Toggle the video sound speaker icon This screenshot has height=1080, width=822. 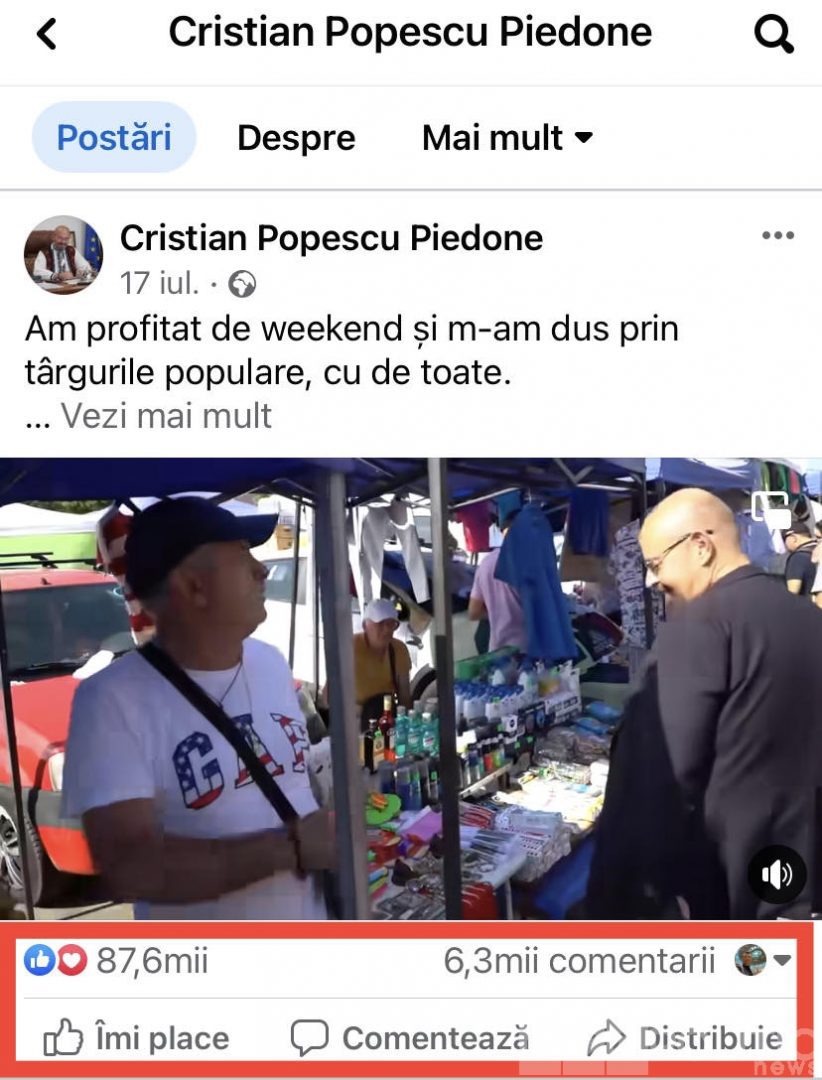776,875
